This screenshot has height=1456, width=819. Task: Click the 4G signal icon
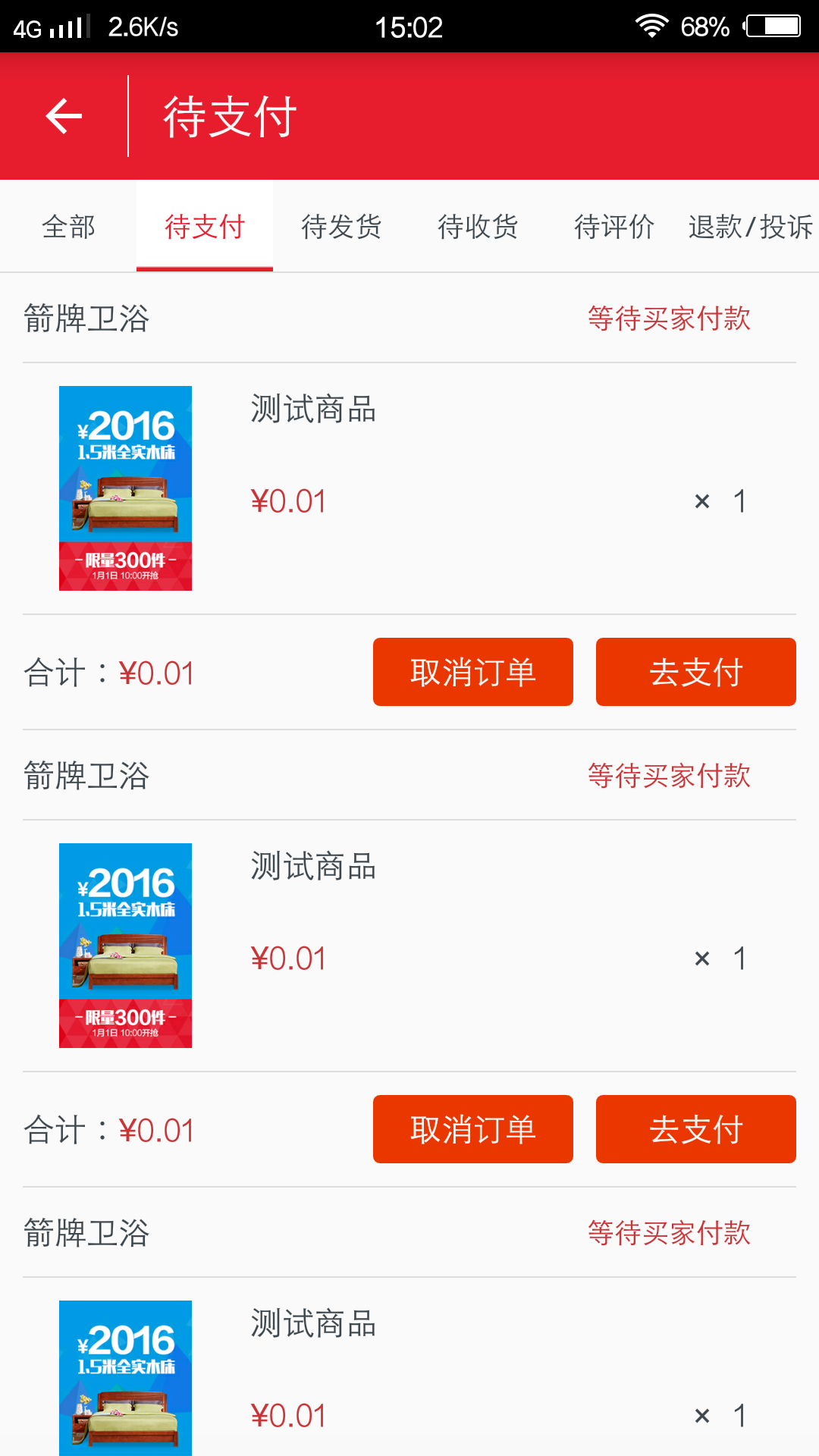coord(45,27)
